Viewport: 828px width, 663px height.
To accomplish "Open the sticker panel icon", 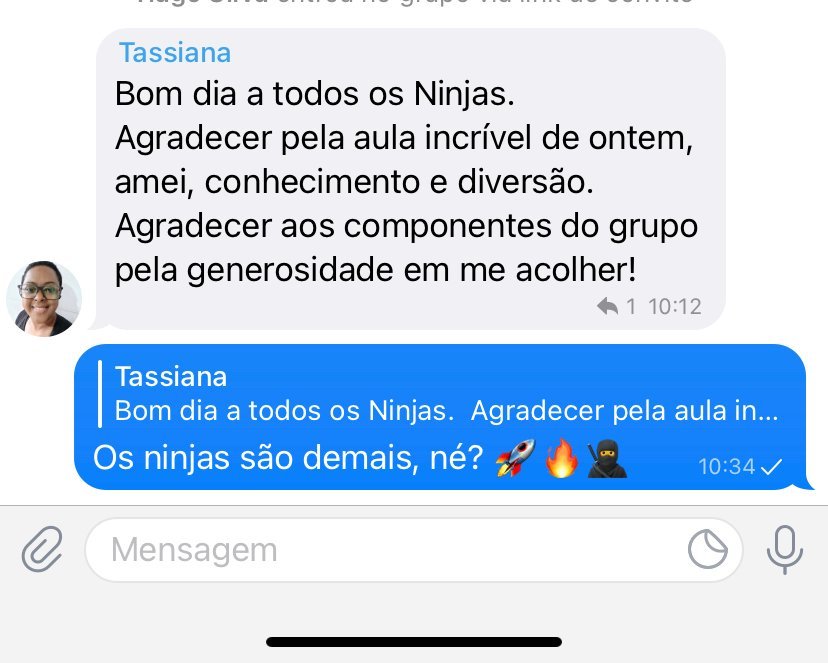I will (x=708, y=549).
